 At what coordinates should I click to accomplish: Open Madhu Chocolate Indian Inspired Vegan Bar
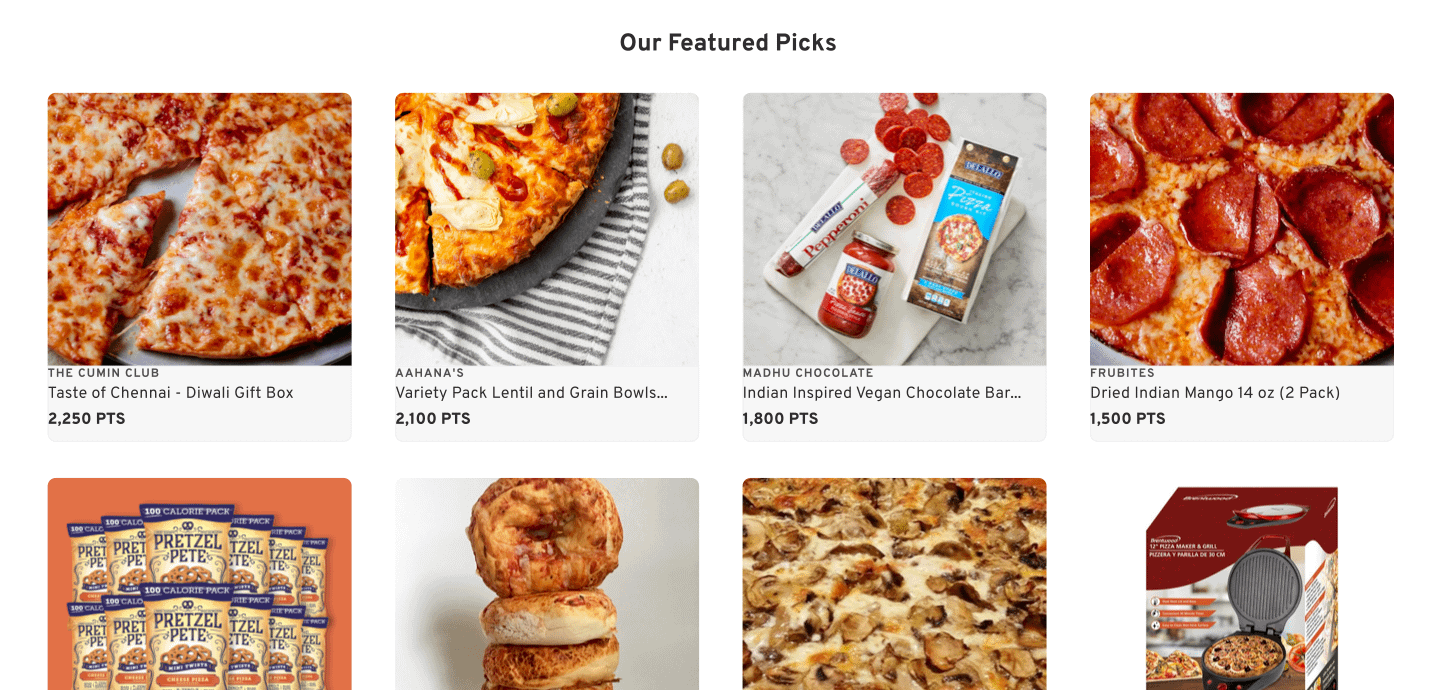coord(894,230)
